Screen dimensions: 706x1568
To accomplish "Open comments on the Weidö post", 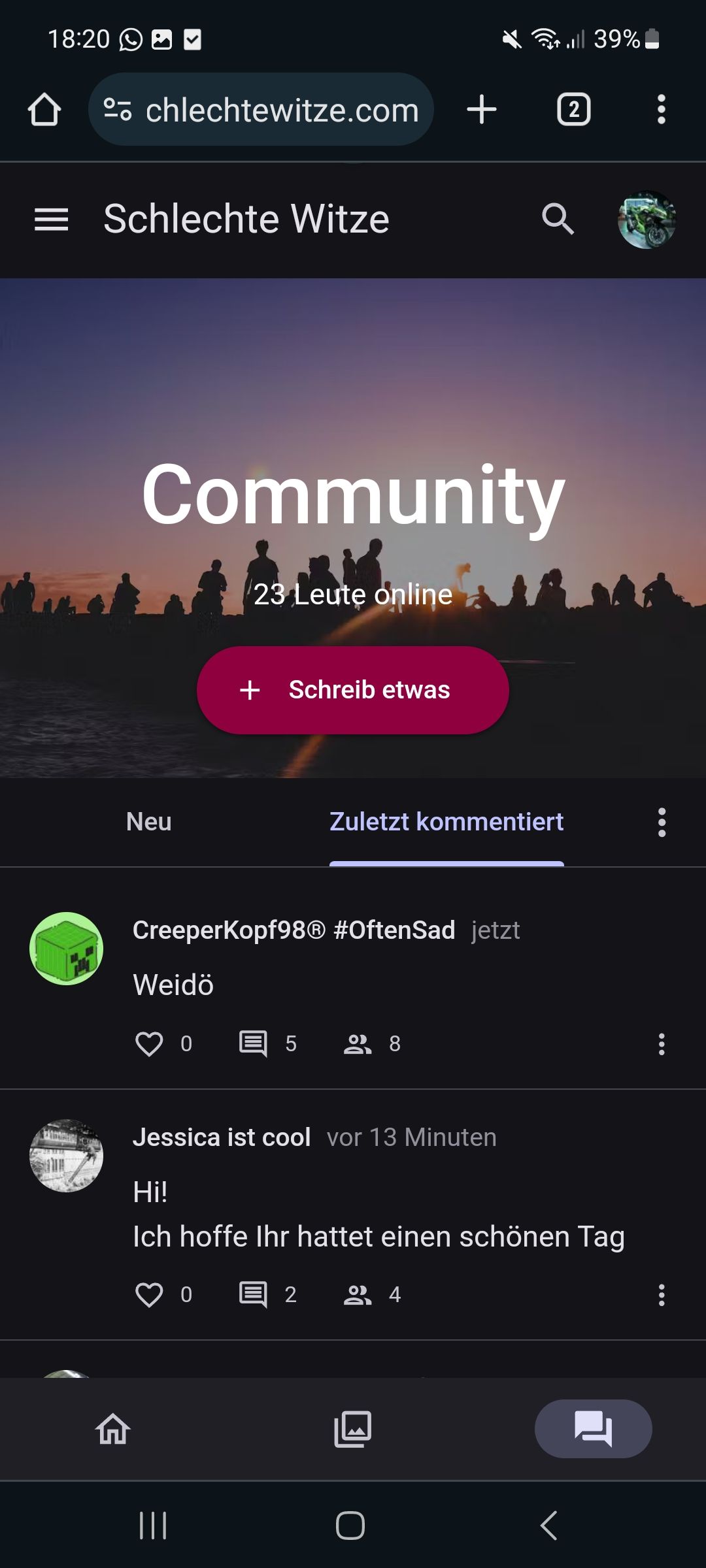I will point(254,1043).
